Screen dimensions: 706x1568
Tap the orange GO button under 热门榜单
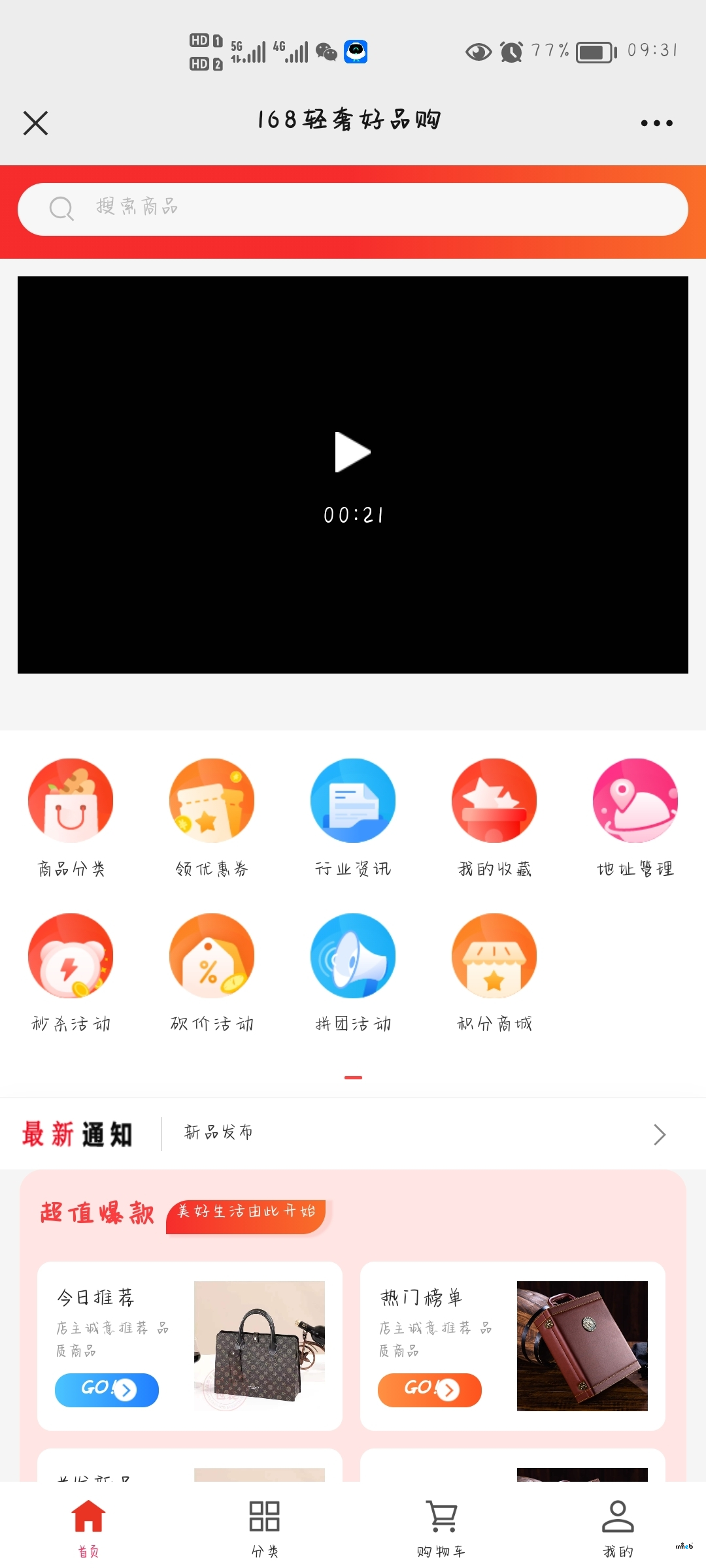point(429,1390)
